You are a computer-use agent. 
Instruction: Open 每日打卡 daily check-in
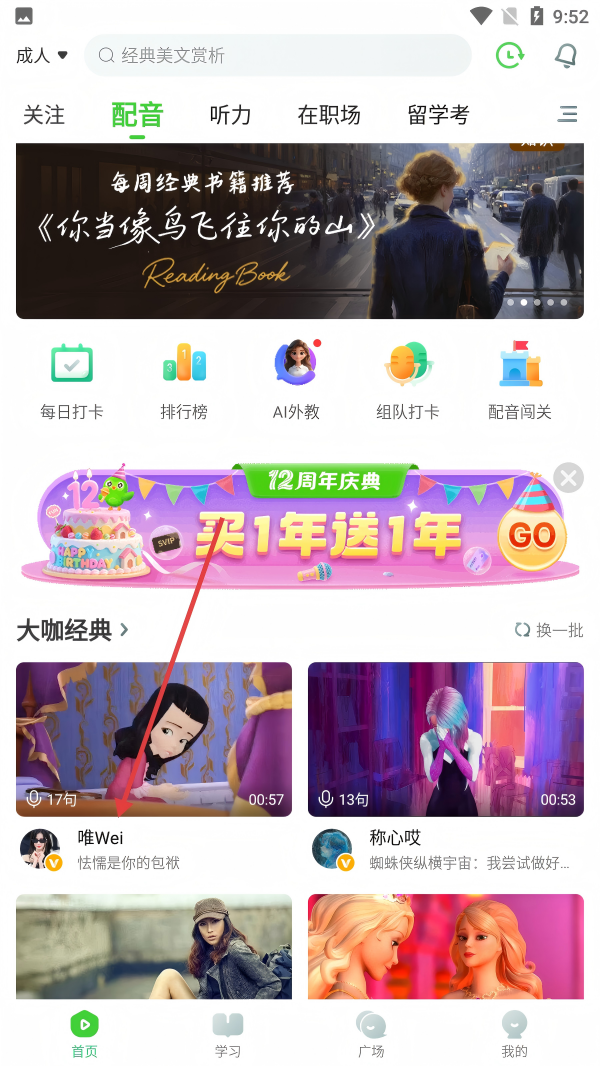click(71, 381)
